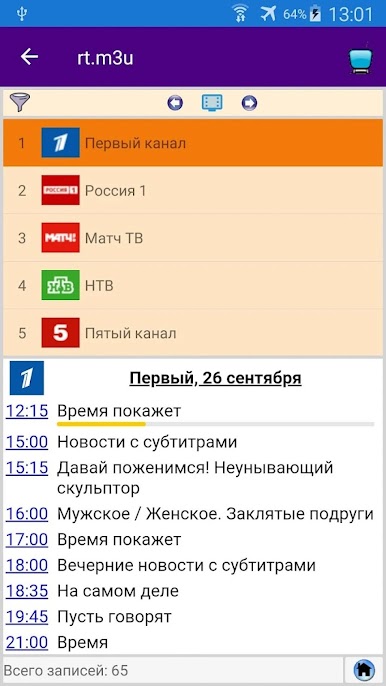Tap the 12:15 time link for Время покажет
The image size is (386, 686).
[x=27, y=411]
